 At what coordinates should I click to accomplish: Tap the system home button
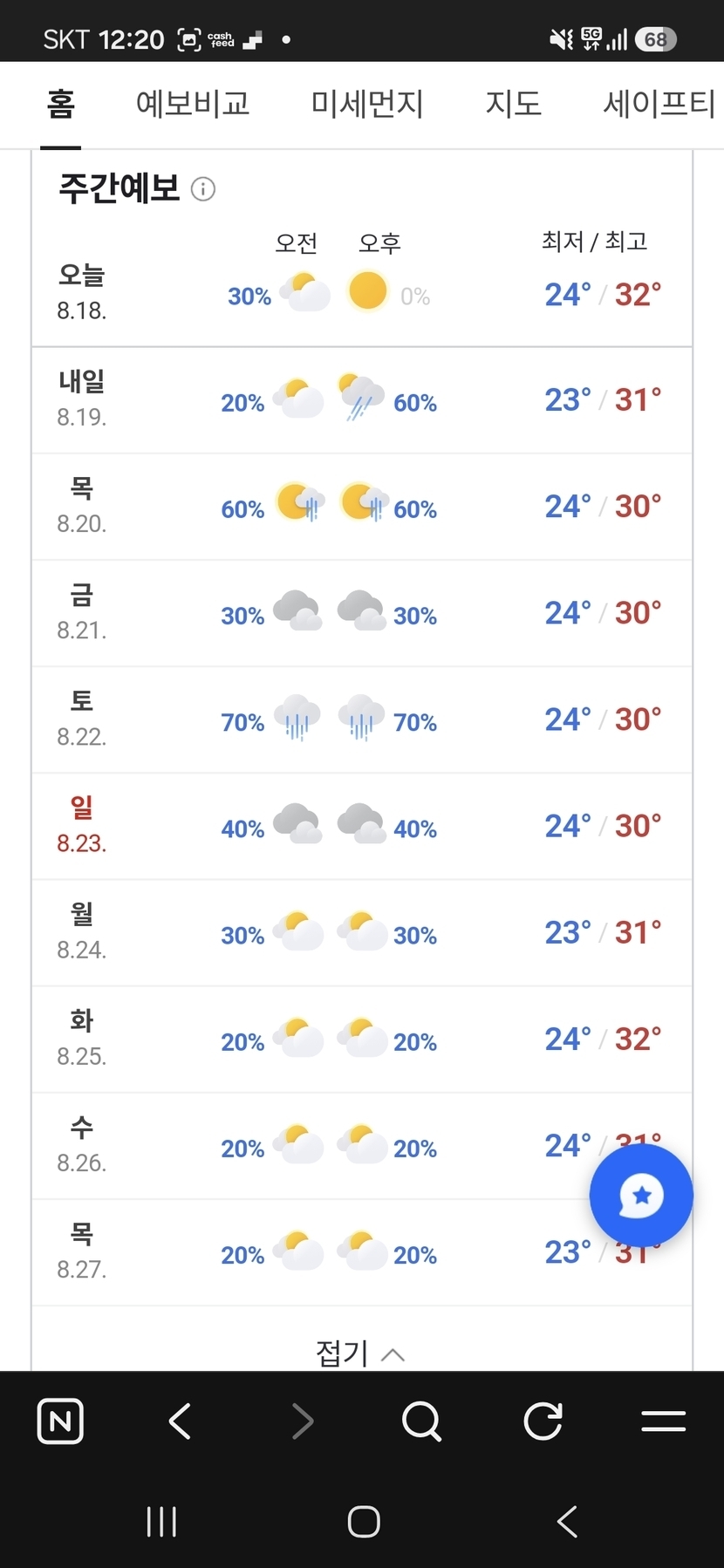coord(364,1522)
